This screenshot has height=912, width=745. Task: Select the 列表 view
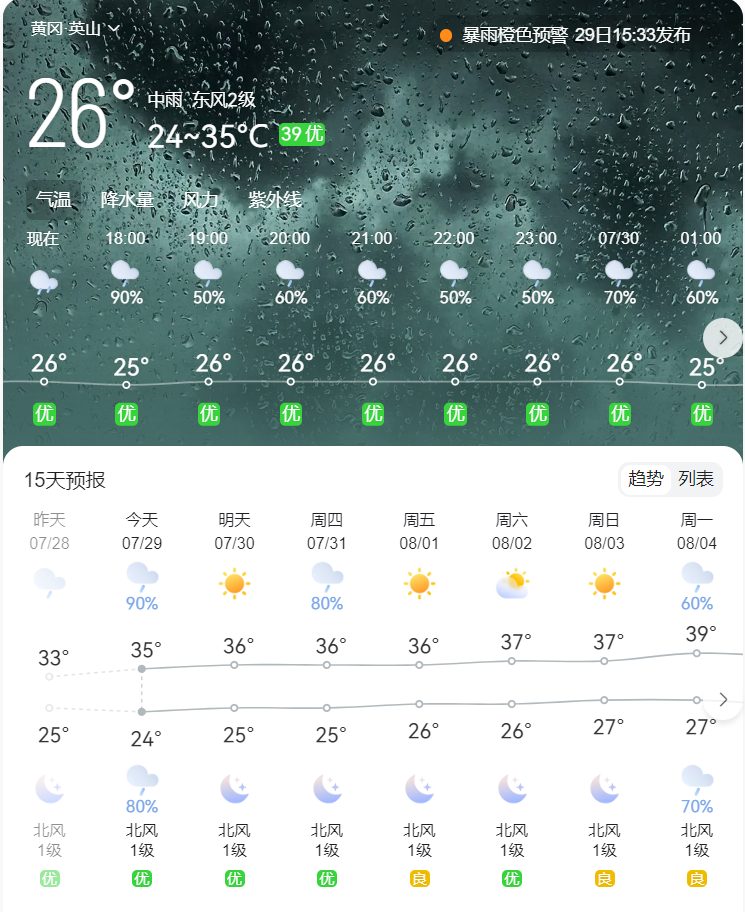696,479
